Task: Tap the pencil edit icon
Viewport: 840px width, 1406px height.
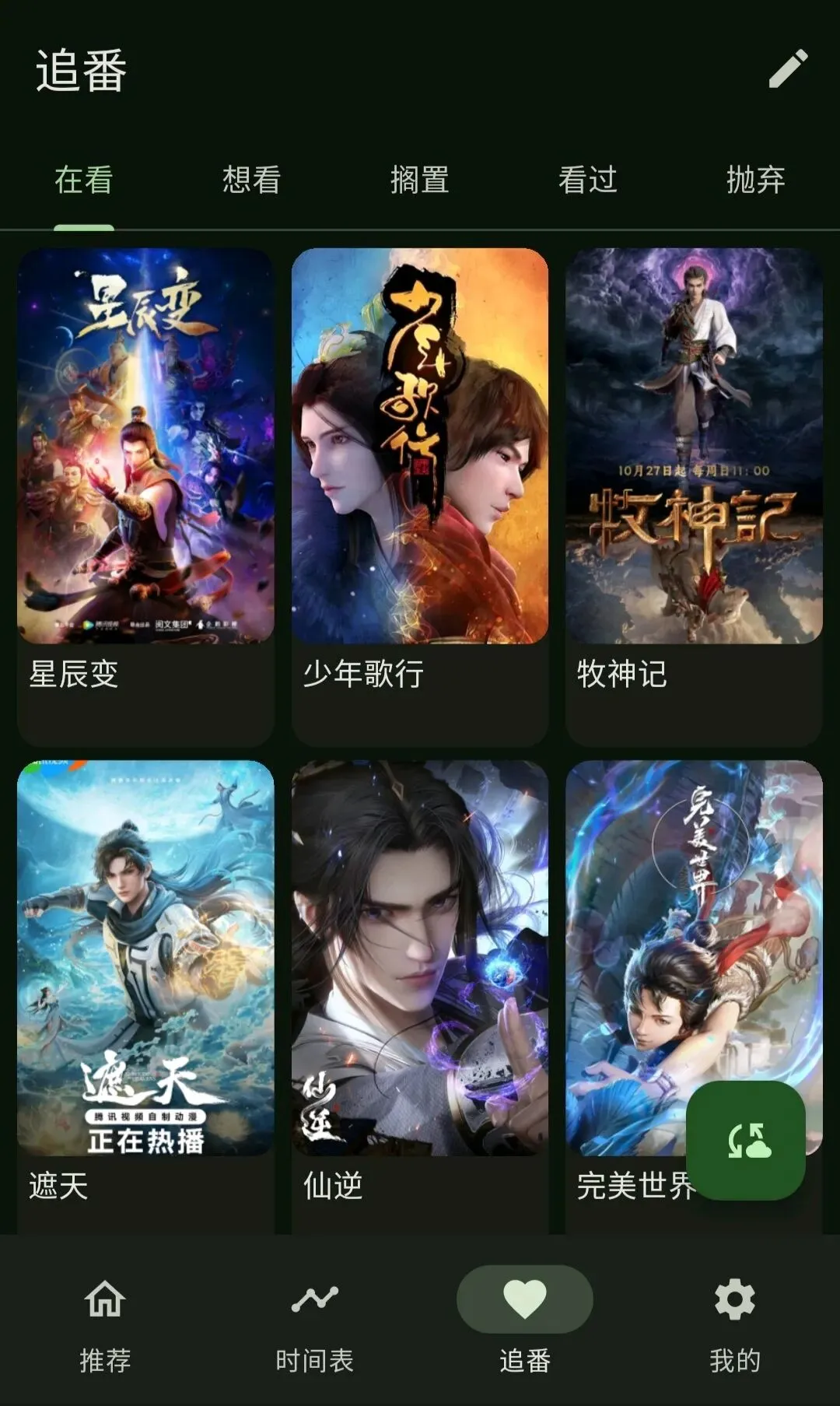Action: (x=788, y=69)
